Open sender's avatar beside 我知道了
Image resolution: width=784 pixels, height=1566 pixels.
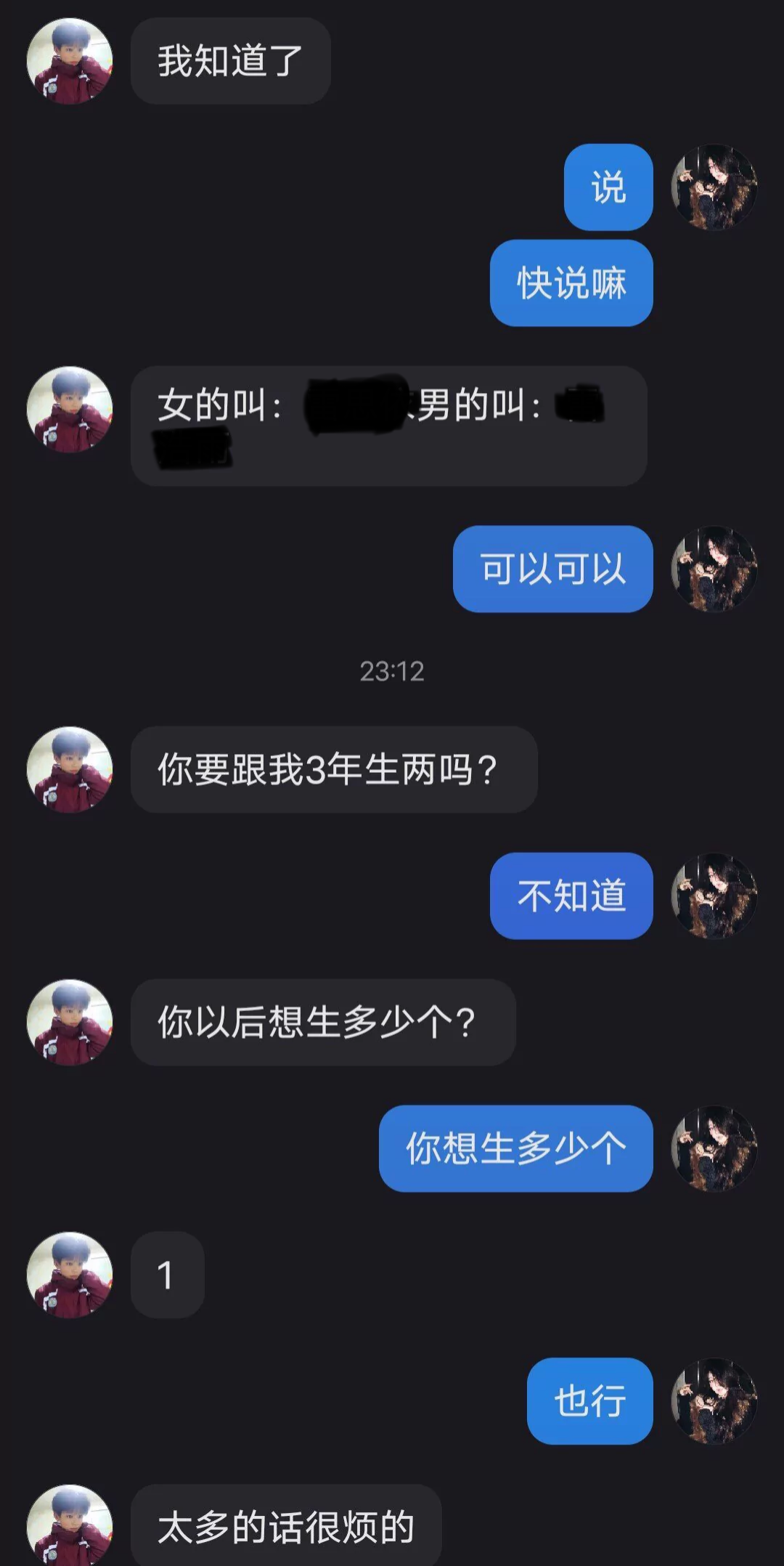click(x=70, y=61)
